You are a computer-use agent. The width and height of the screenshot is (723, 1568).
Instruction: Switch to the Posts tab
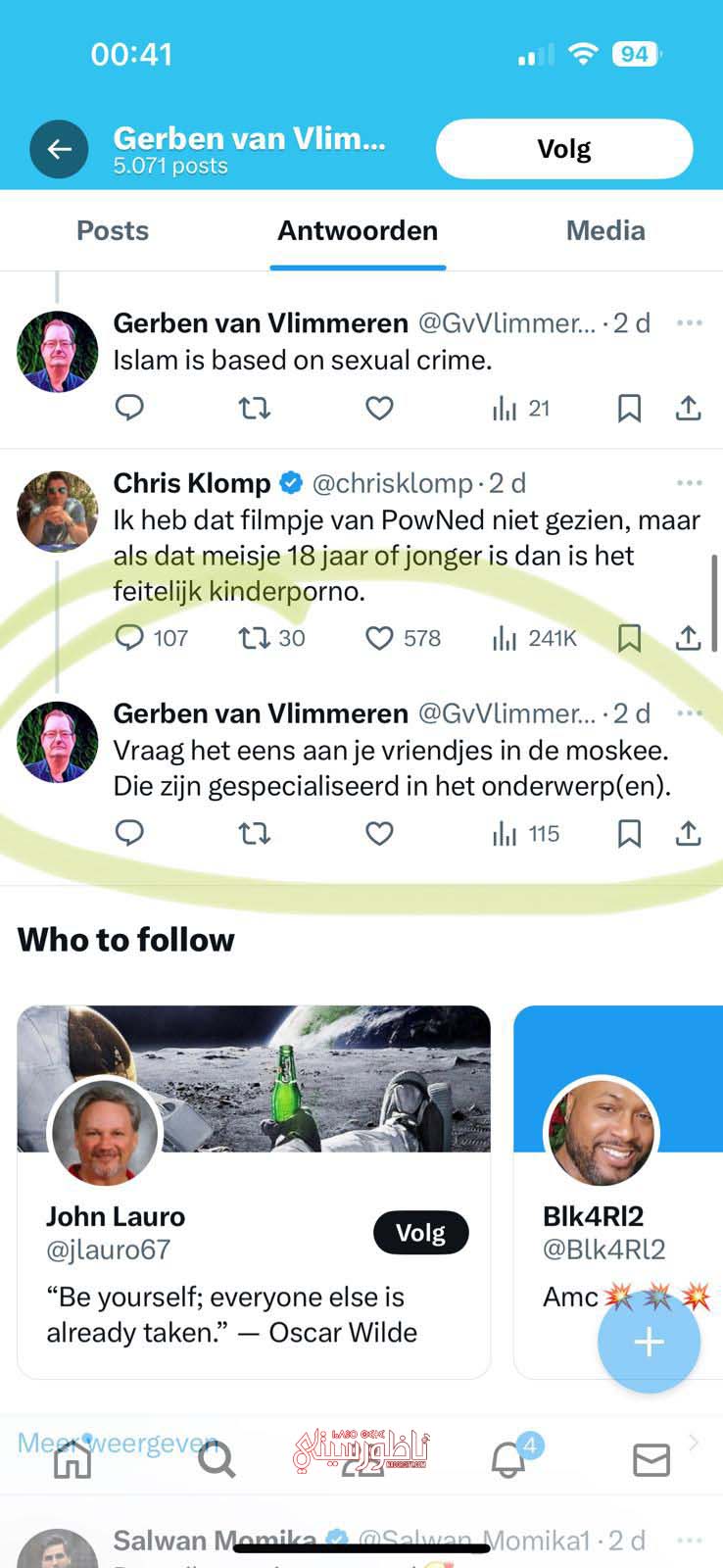pos(113,231)
